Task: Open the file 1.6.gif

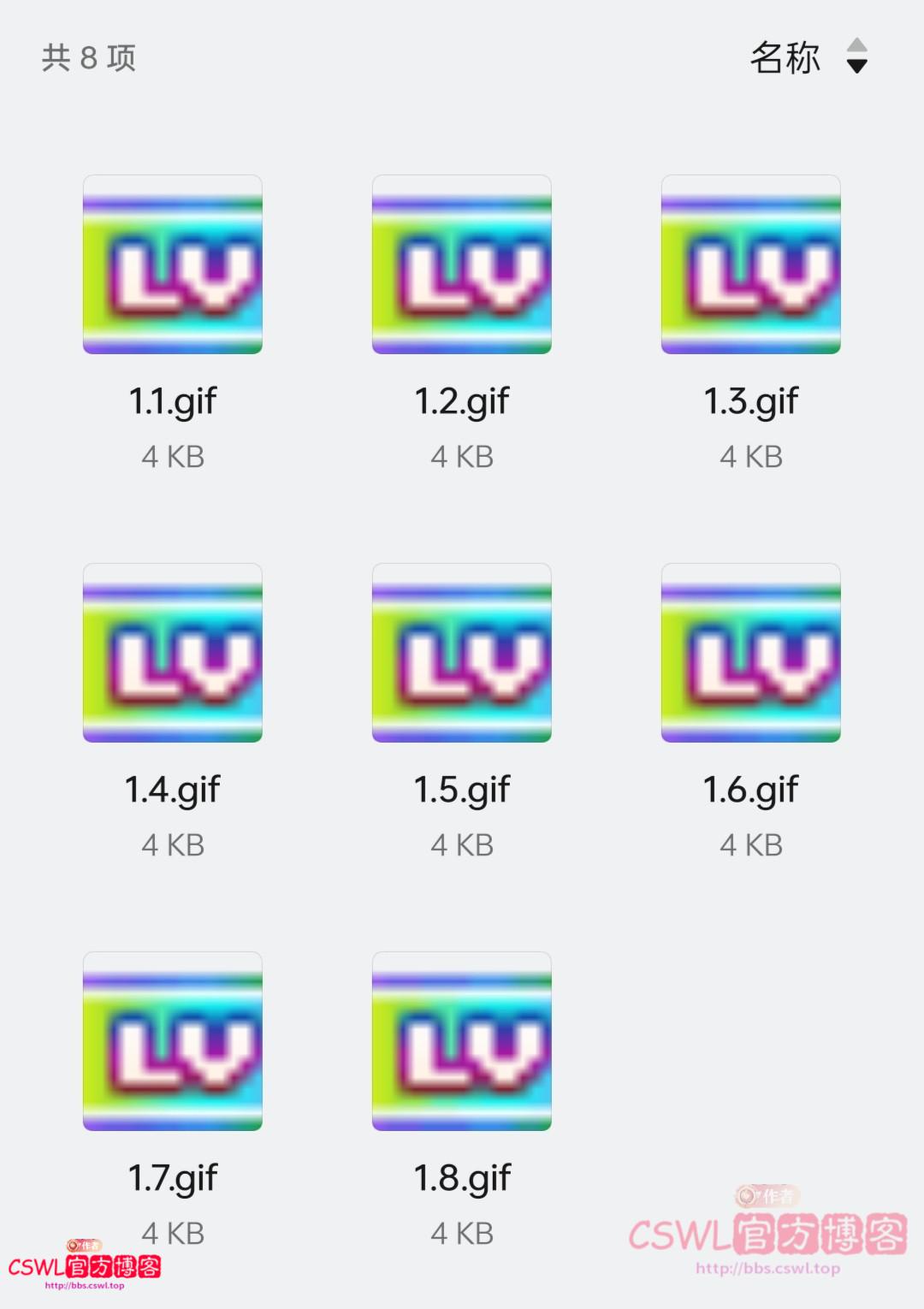Action: click(751, 653)
